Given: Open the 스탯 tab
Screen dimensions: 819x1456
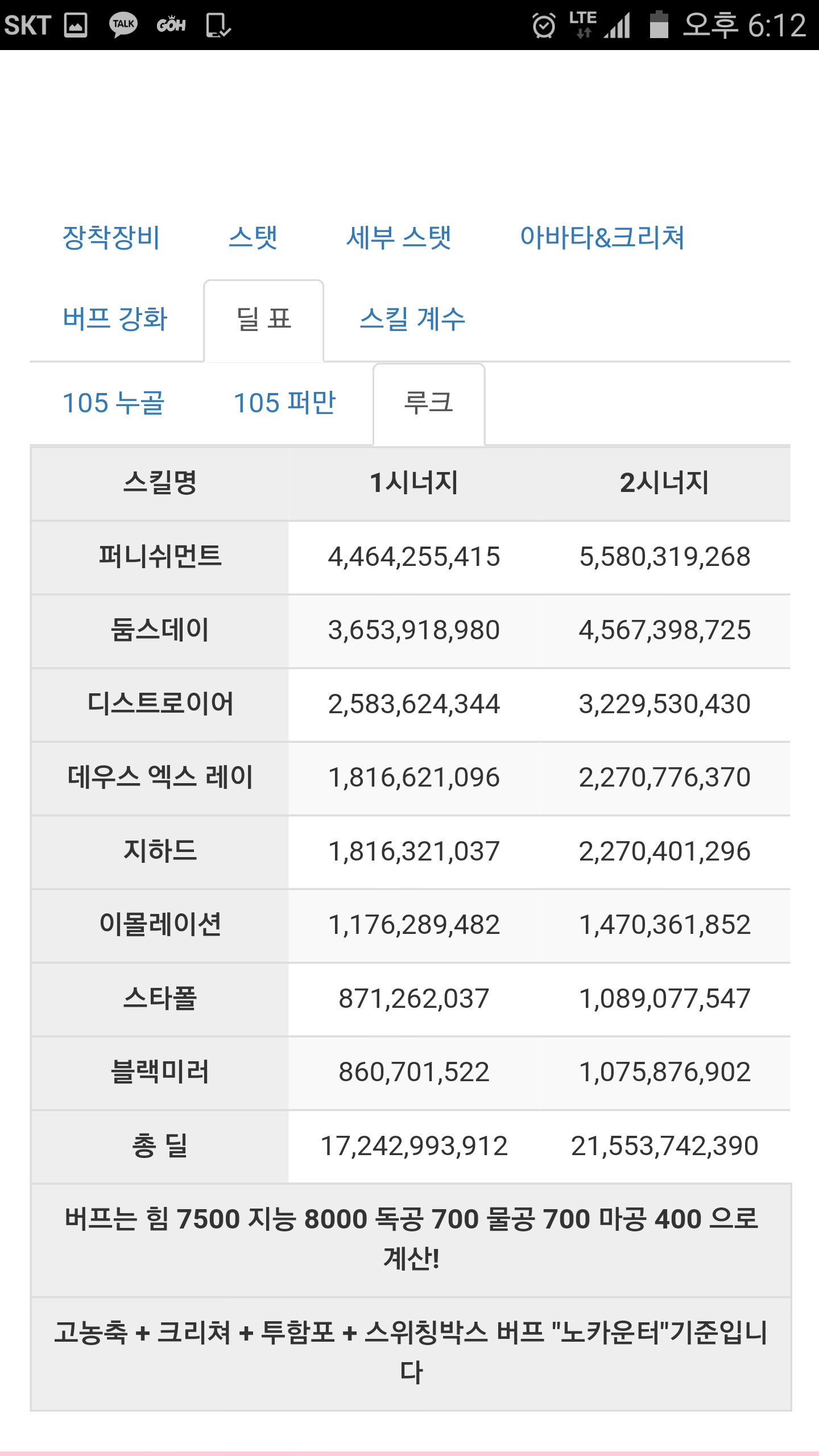Looking at the screenshot, I should coord(253,237).
